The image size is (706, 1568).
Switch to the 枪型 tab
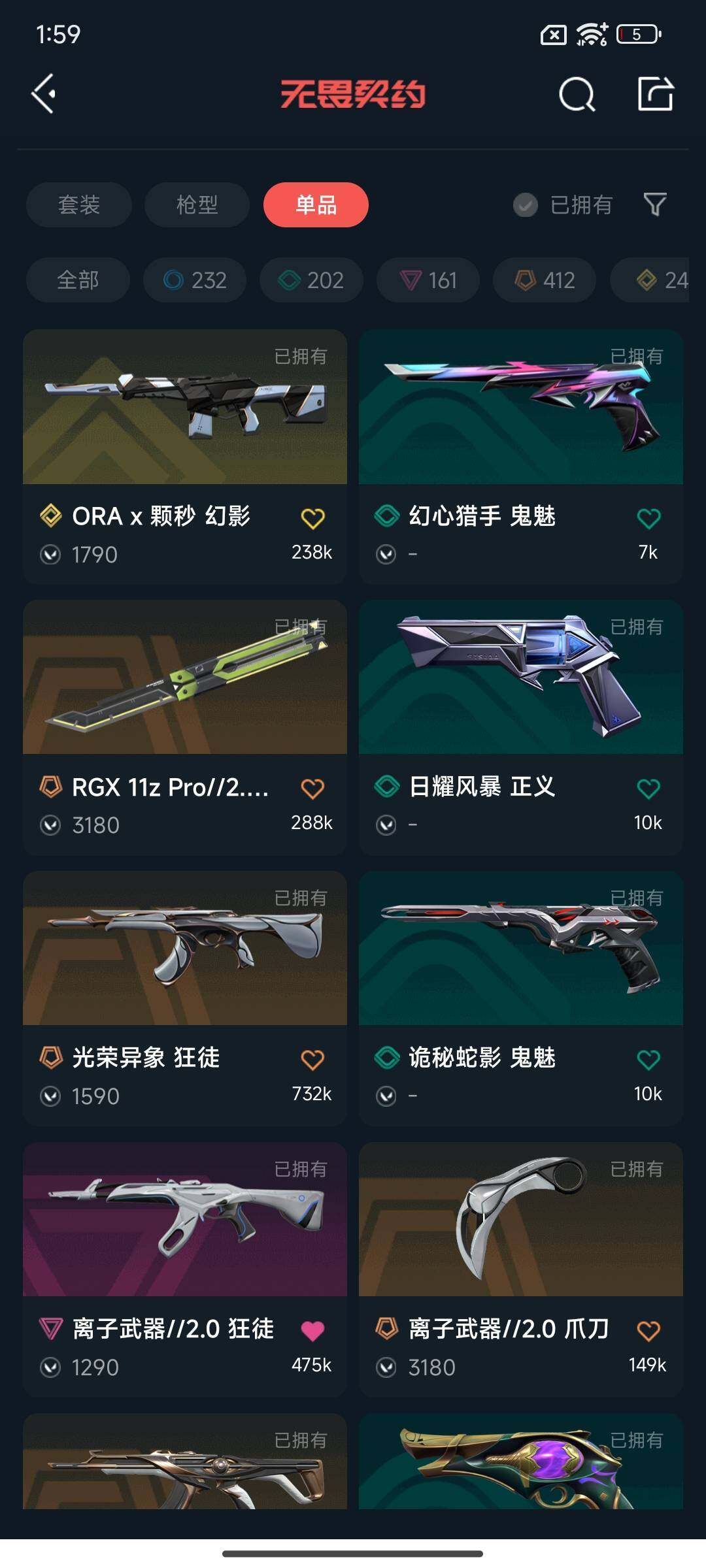[197, 205]
